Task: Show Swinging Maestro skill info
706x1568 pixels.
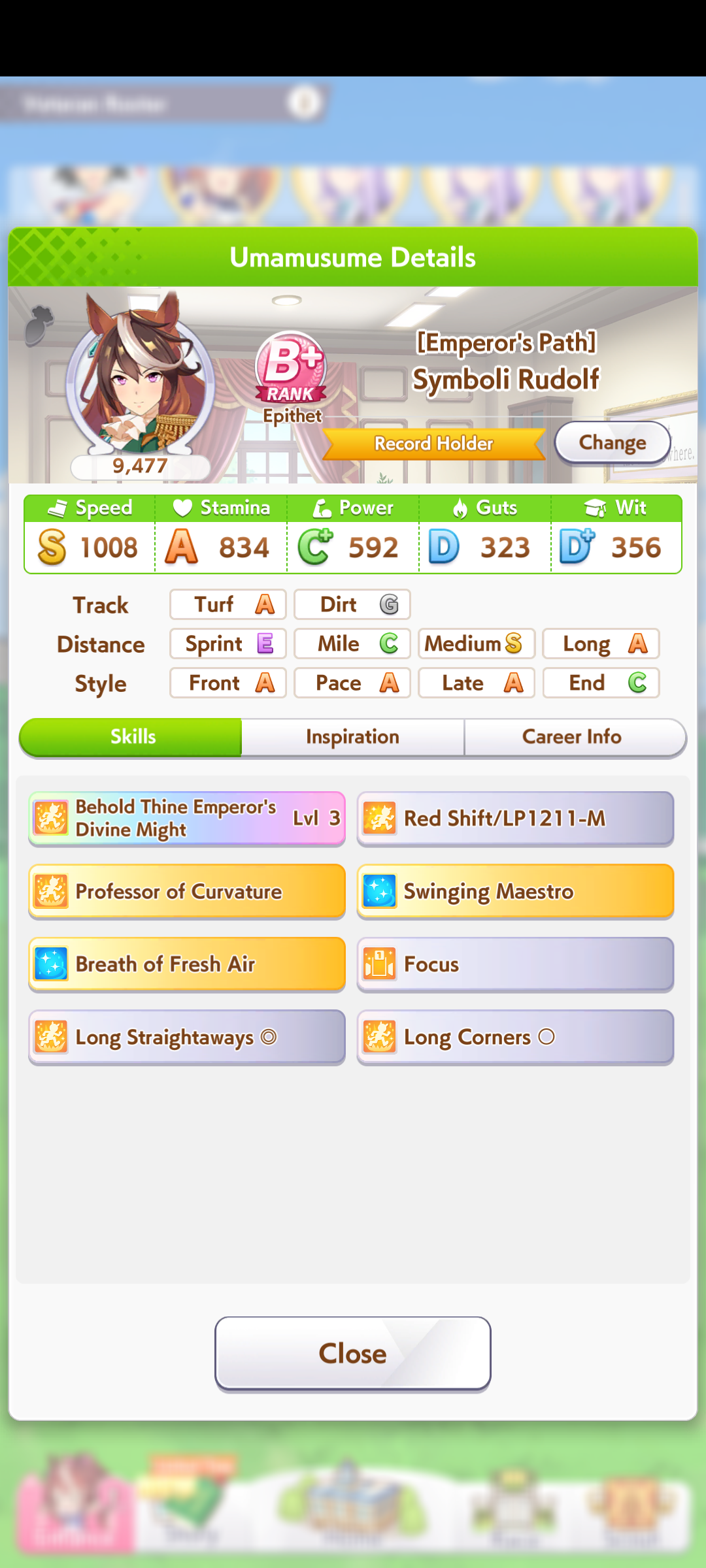Action: click(x=515, y=891)
